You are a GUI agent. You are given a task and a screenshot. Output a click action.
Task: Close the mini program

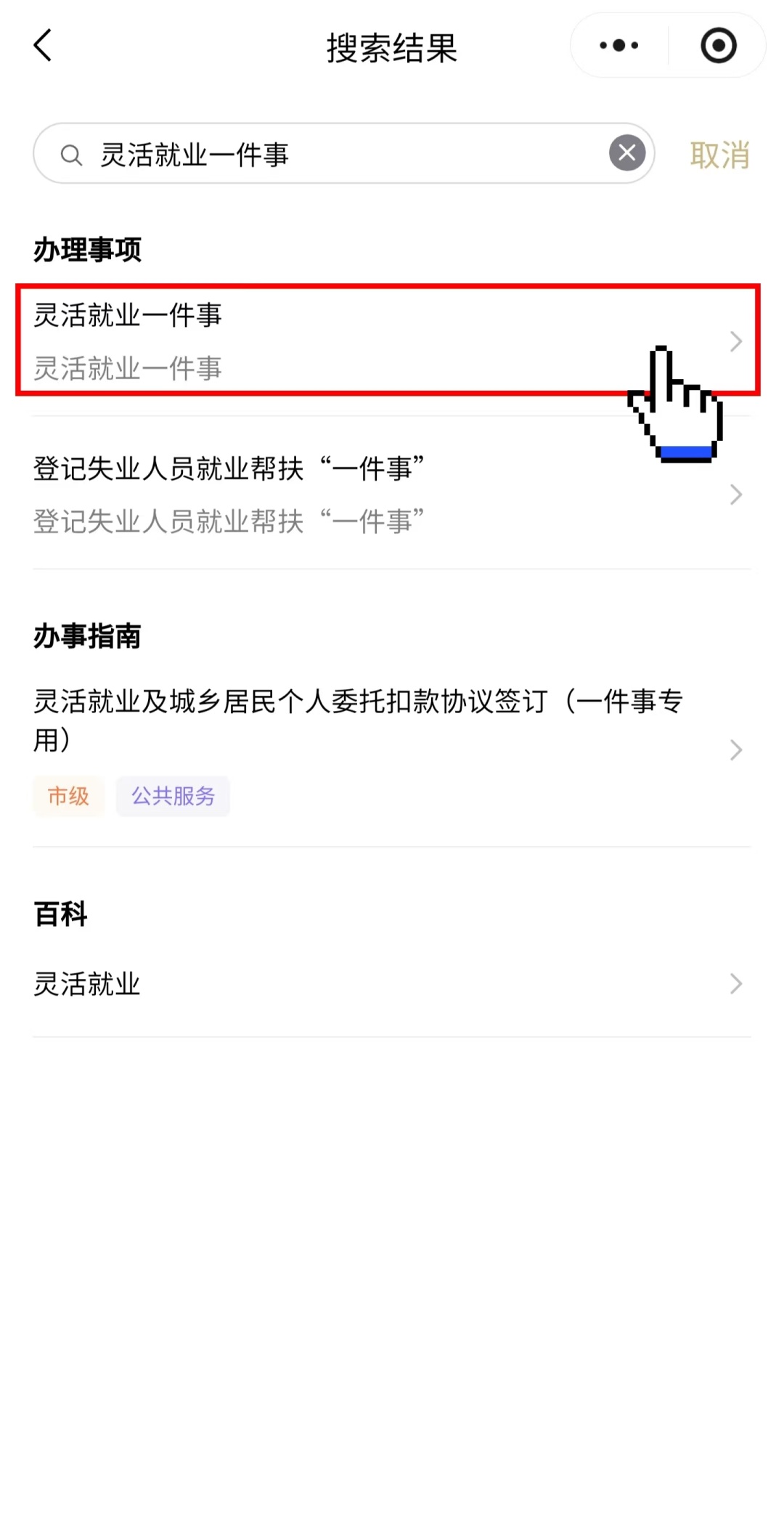[718, 46]
